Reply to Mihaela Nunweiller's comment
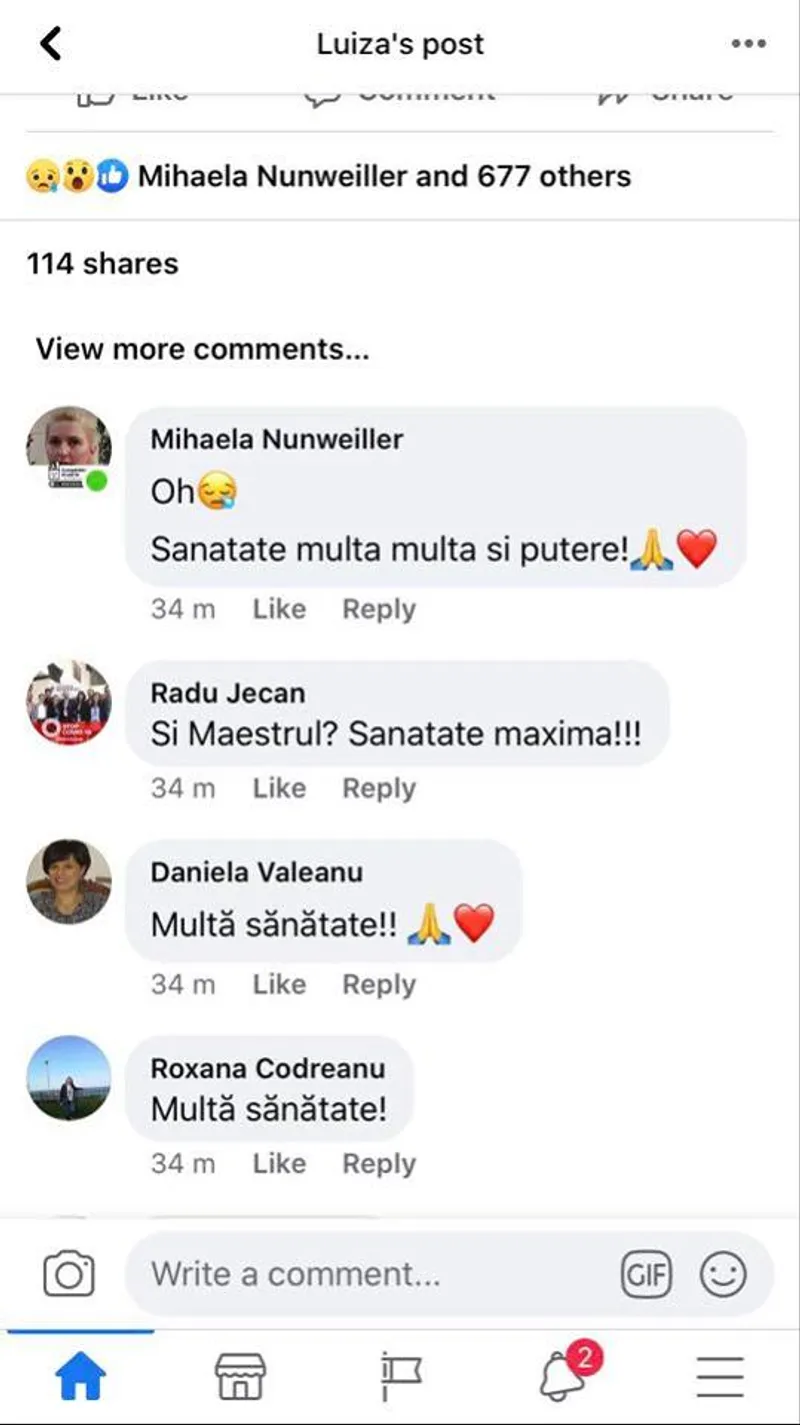Viewport: 800px width, 1425px height. point(378,609)
